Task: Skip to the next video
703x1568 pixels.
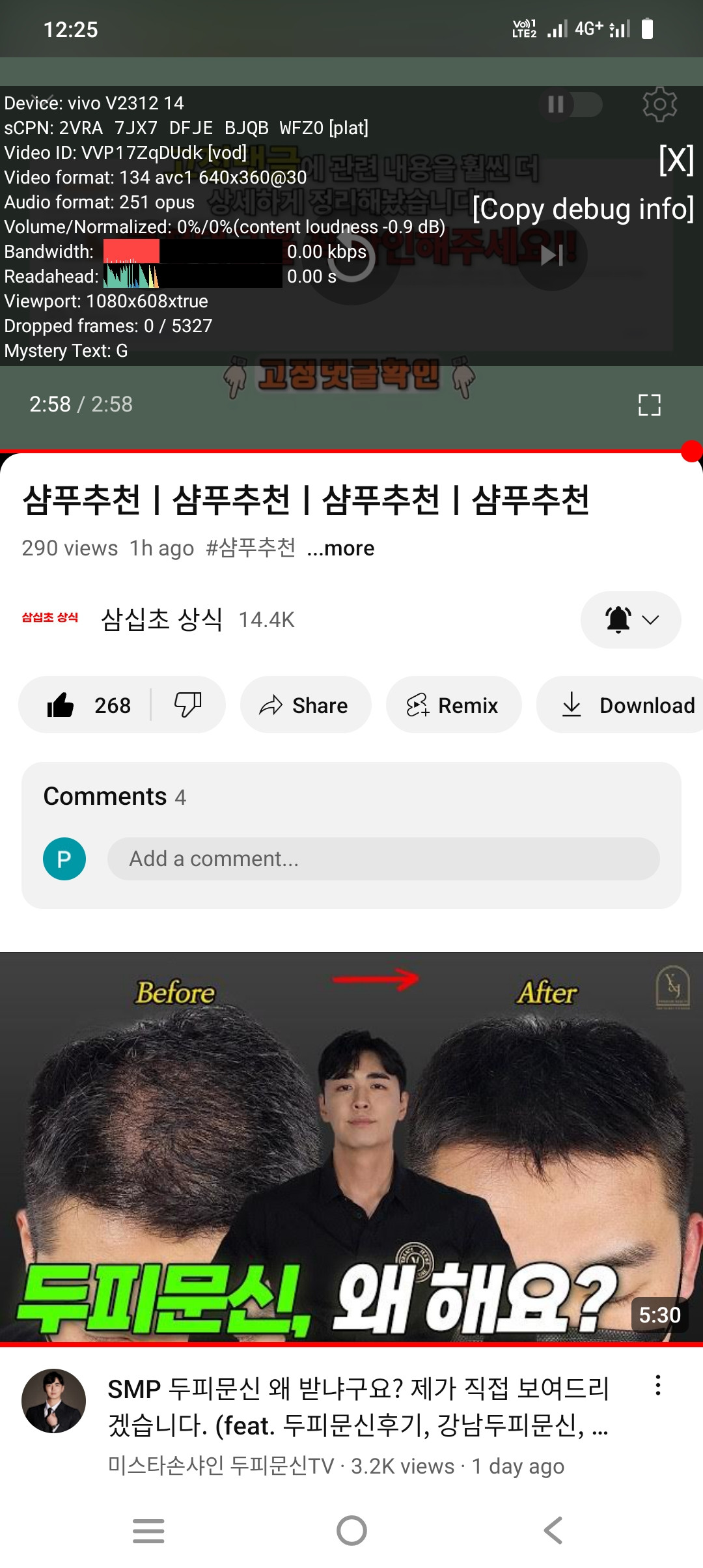Action: click(552, 256)
